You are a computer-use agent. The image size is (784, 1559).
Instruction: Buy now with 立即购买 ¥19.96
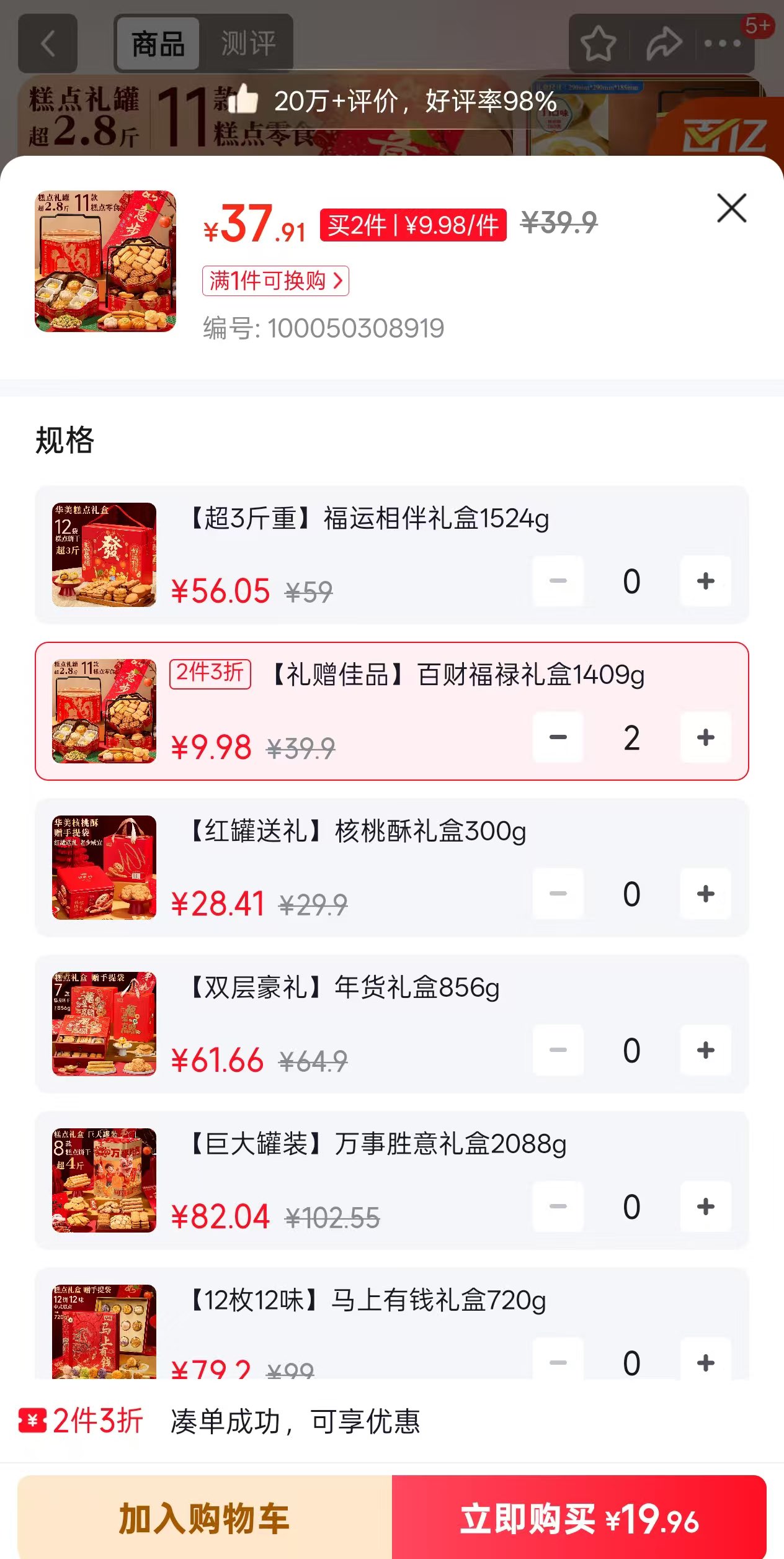click(579, 1518)
